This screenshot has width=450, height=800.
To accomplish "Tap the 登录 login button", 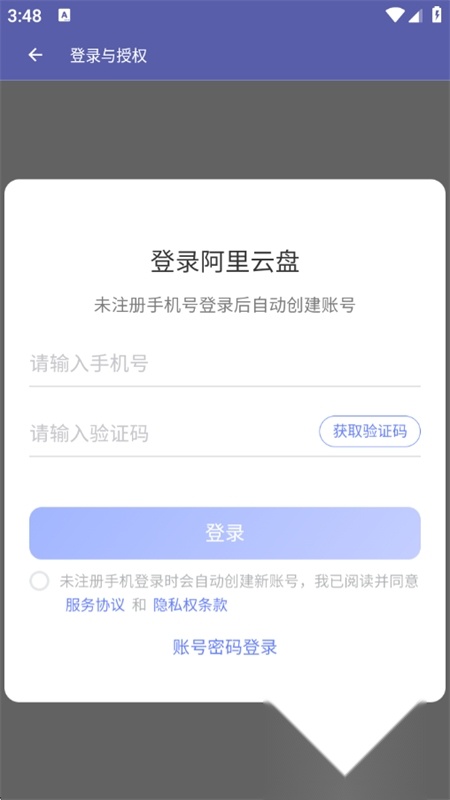I will click(225, 533).
